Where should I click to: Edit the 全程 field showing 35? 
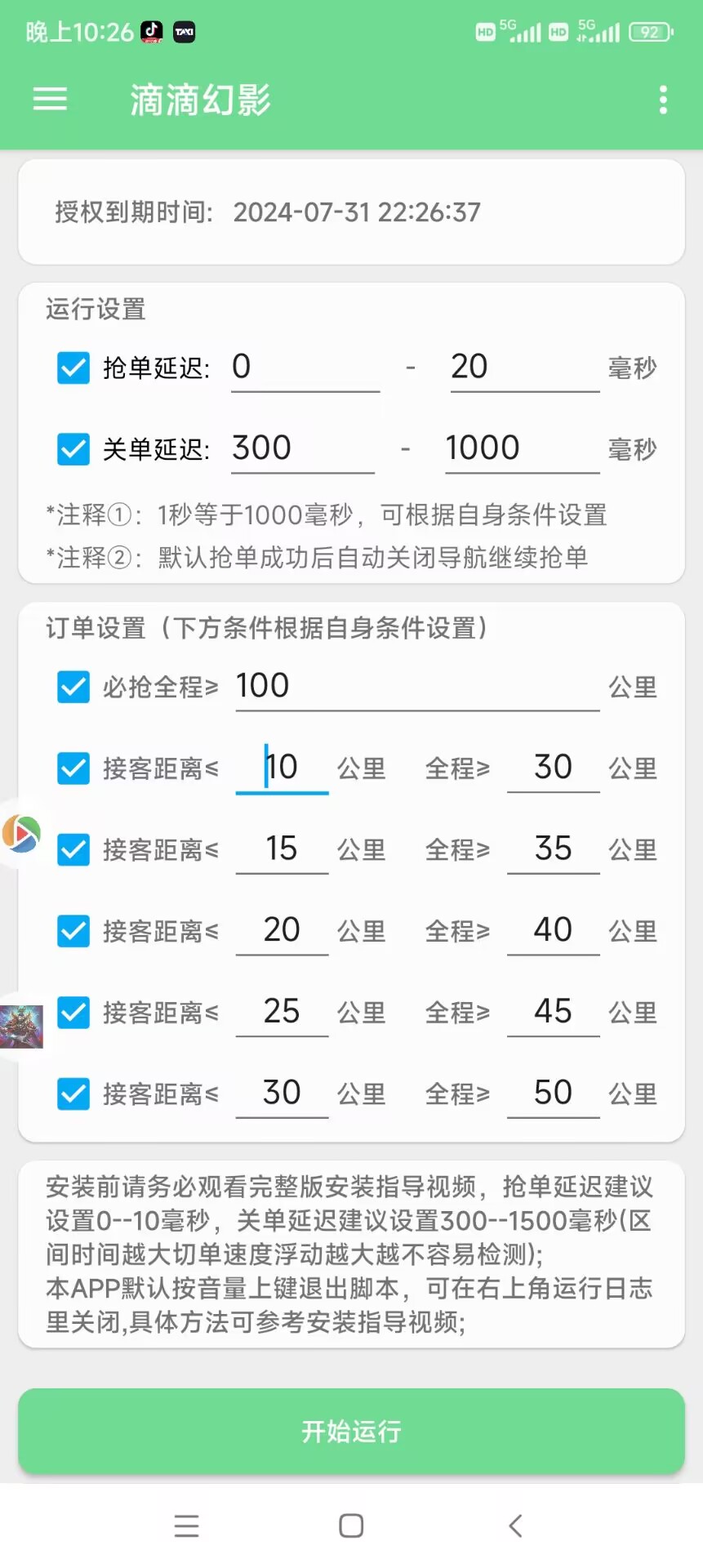(554, 849)
